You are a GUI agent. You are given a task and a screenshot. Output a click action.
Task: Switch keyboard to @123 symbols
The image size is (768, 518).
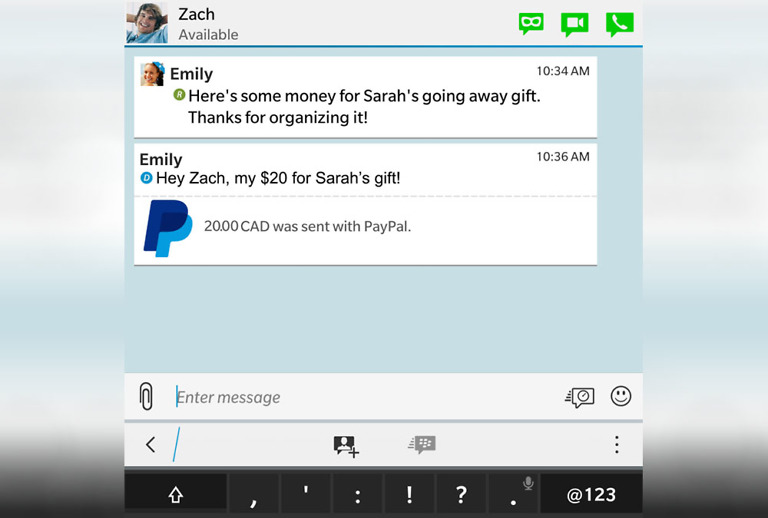click(x=591, y=494)
